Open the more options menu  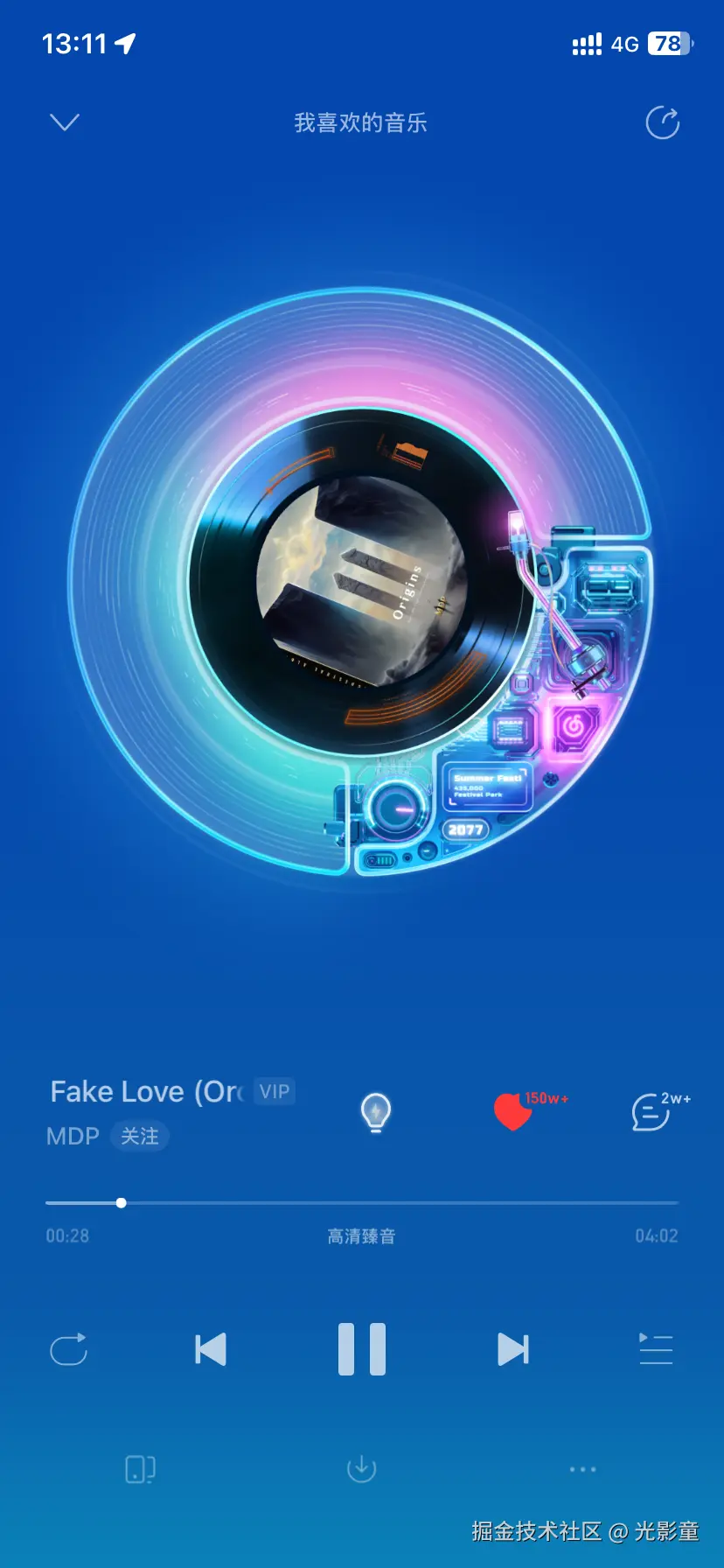tap(582, 1469)
